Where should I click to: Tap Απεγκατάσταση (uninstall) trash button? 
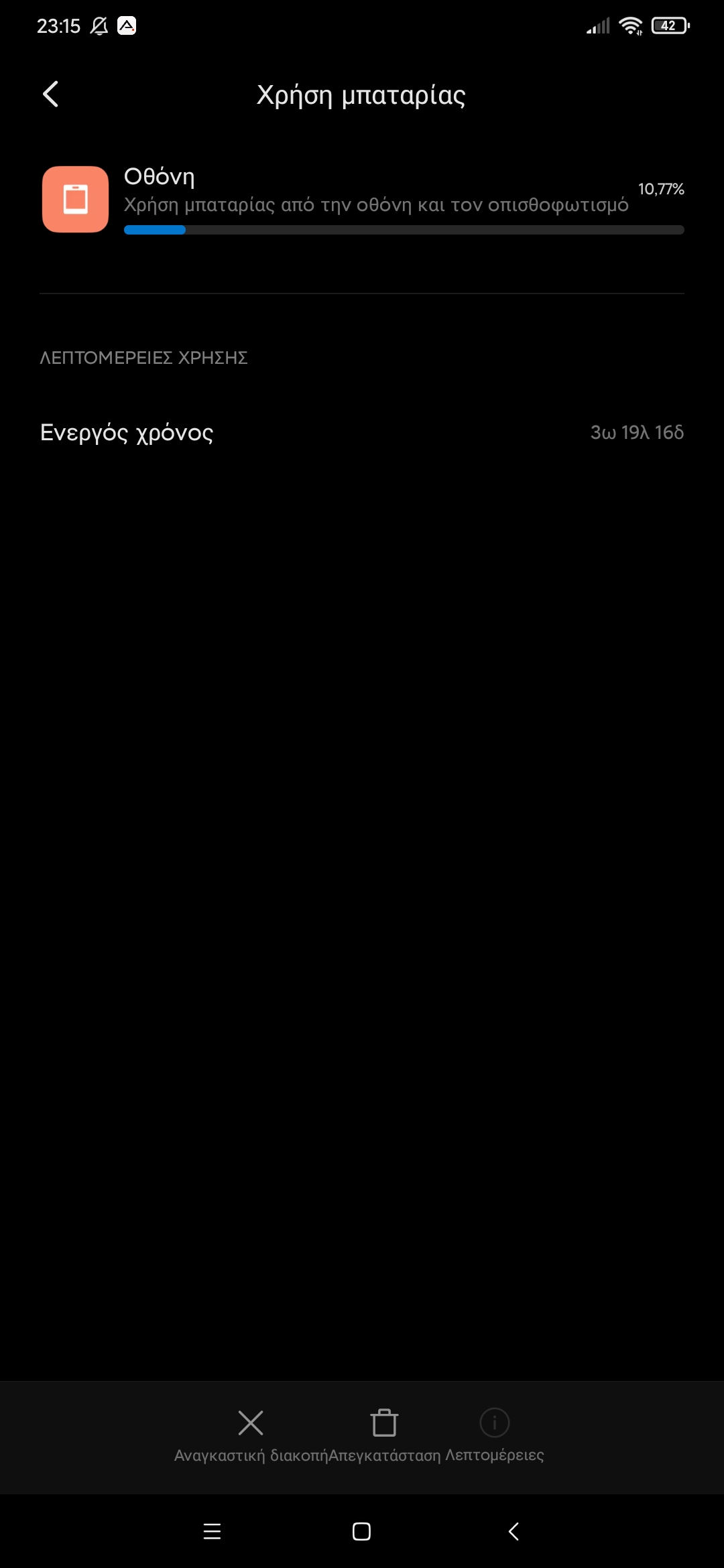tap(384, 1435)
